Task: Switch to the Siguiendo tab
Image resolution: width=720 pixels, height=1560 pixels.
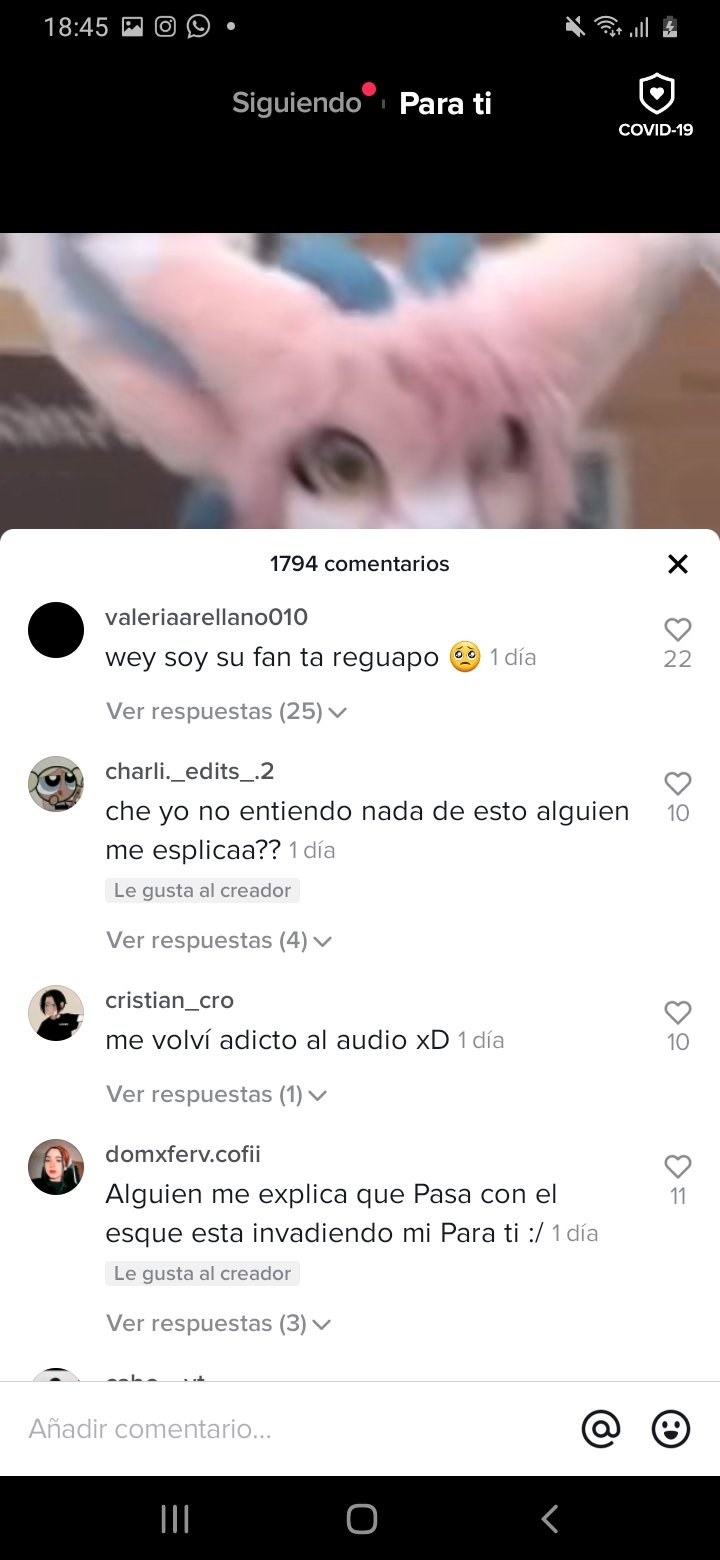Action: pos(296,102)
